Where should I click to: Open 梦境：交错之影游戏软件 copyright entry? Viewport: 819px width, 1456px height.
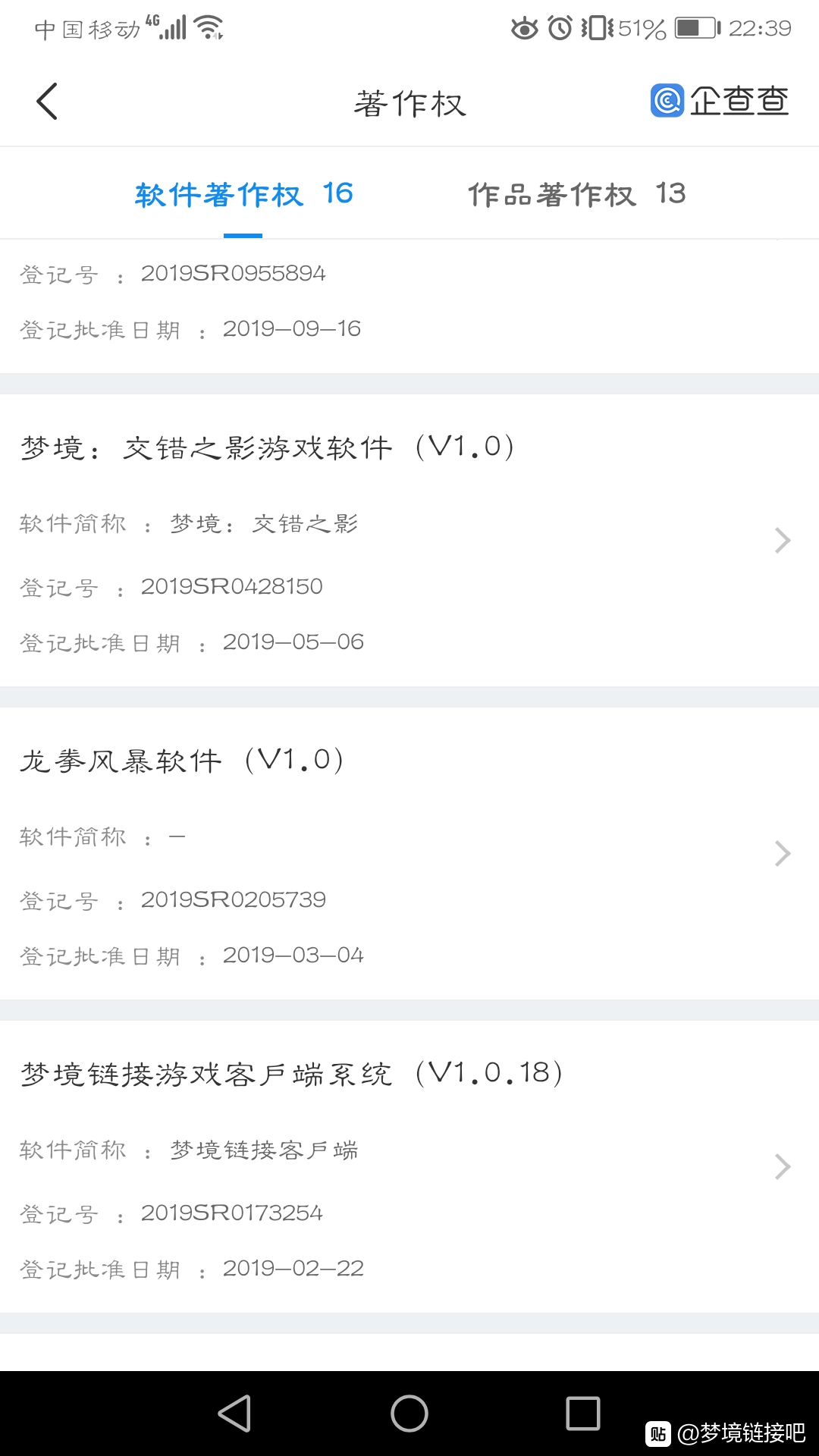(409, 541)
